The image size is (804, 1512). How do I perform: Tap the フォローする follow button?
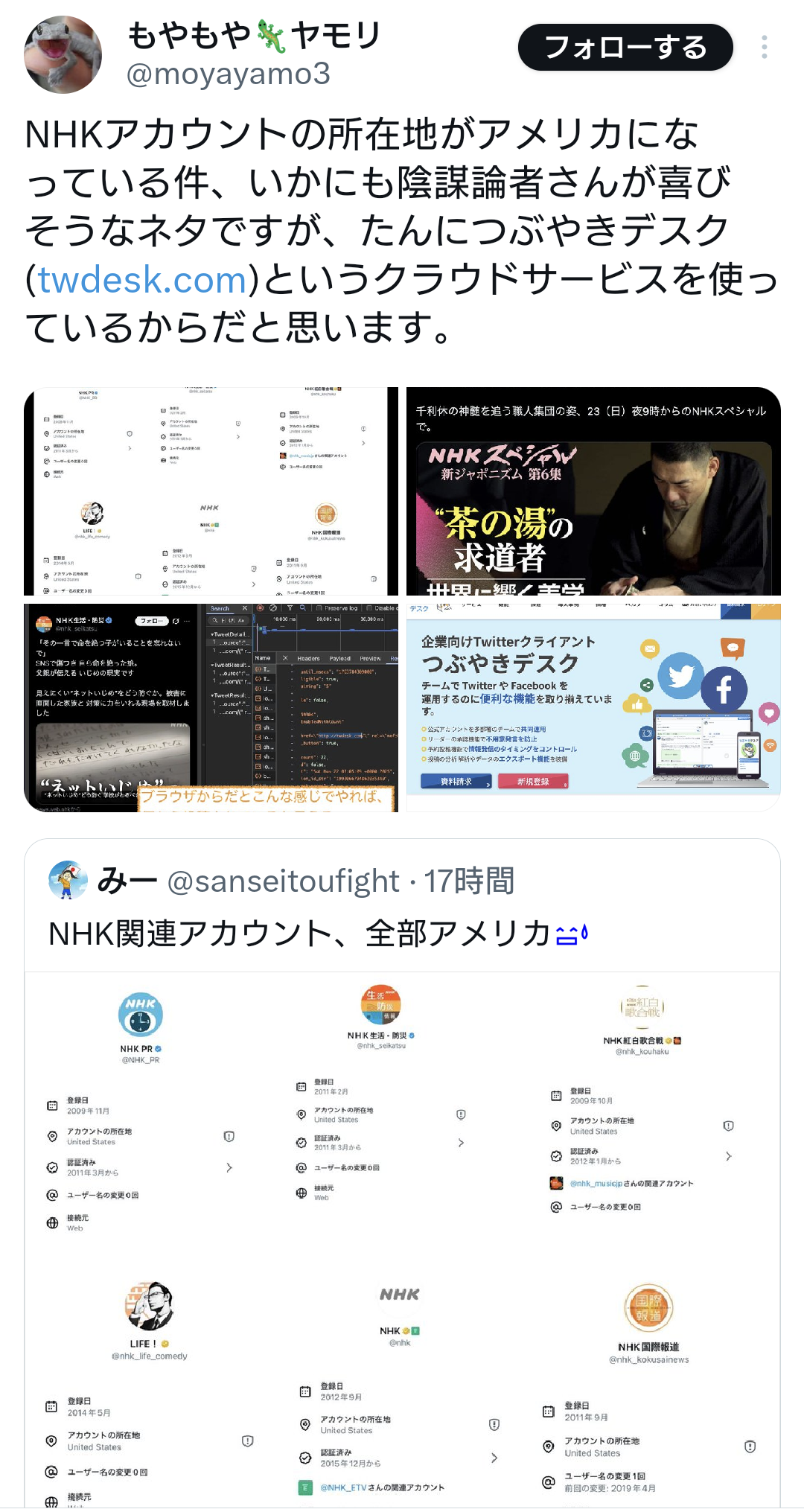click(x=625, y=48)
